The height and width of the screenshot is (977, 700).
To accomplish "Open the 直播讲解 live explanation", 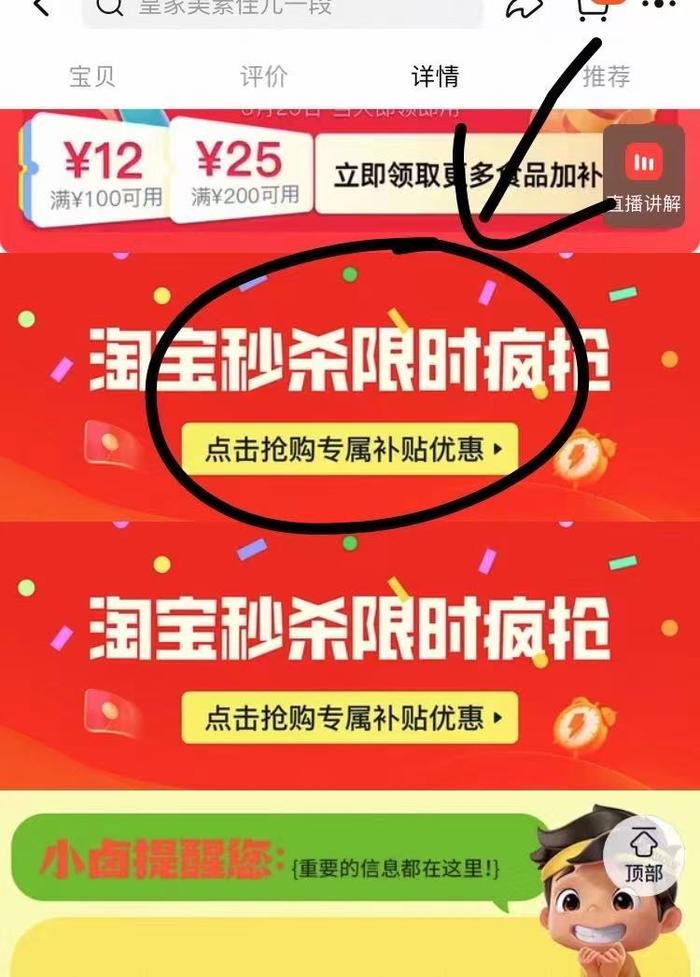I will click(x=643, y=178).
